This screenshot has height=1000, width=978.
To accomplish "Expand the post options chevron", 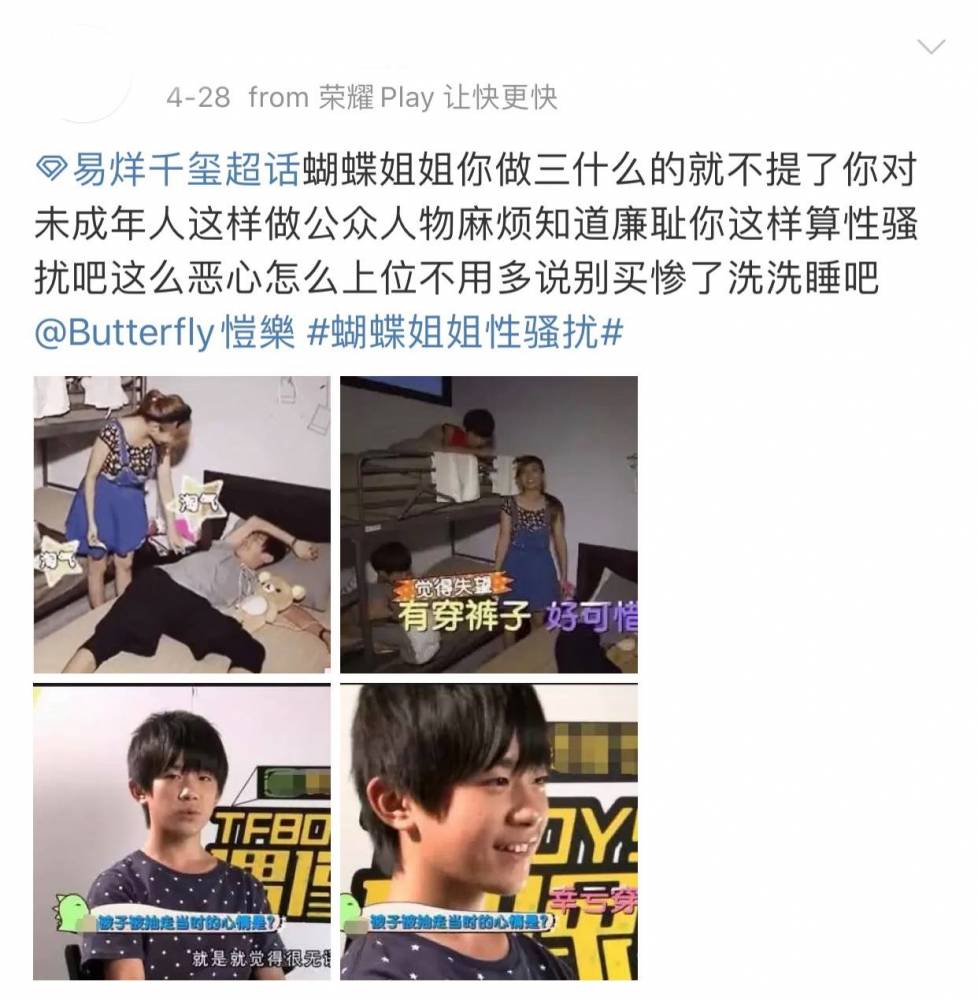I will coord(931,47).
